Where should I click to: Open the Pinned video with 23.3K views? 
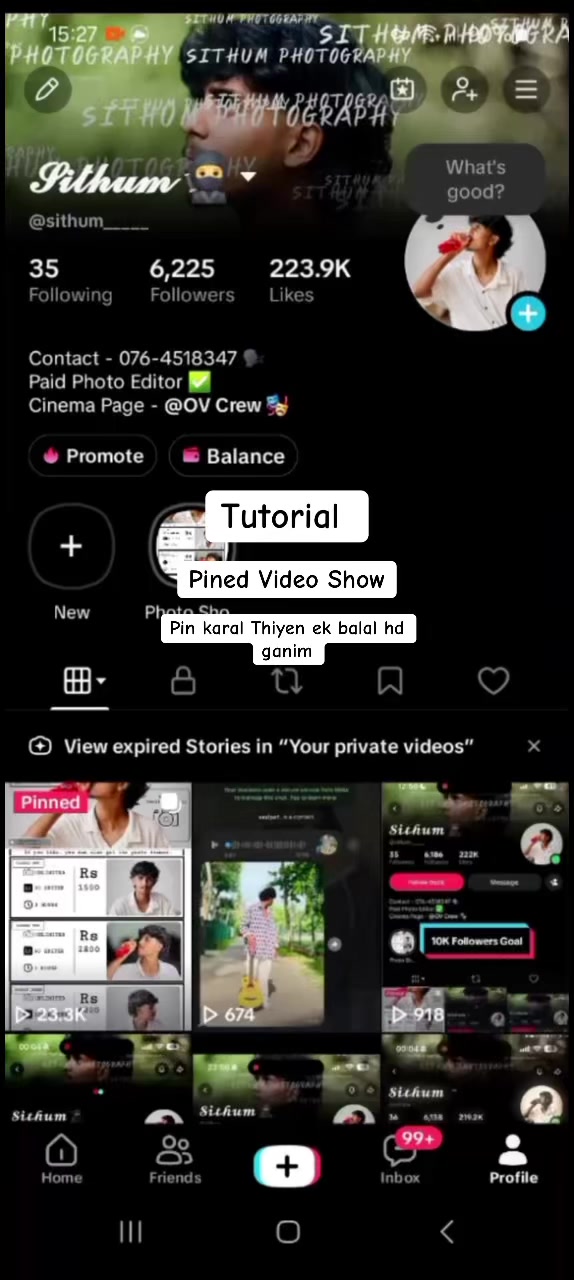pos(98,906)
